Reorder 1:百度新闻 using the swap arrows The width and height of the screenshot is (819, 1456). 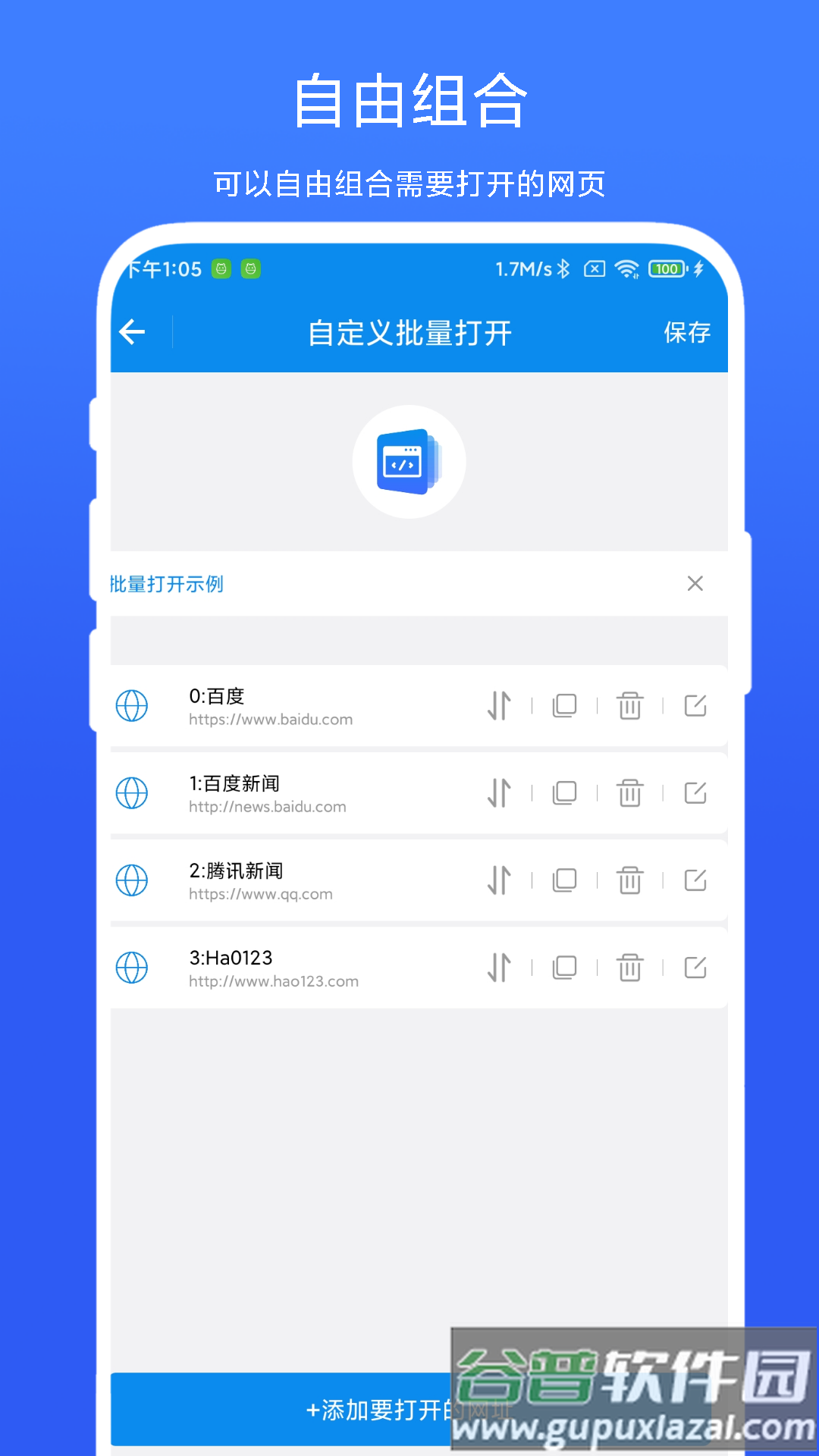point(499,793)
